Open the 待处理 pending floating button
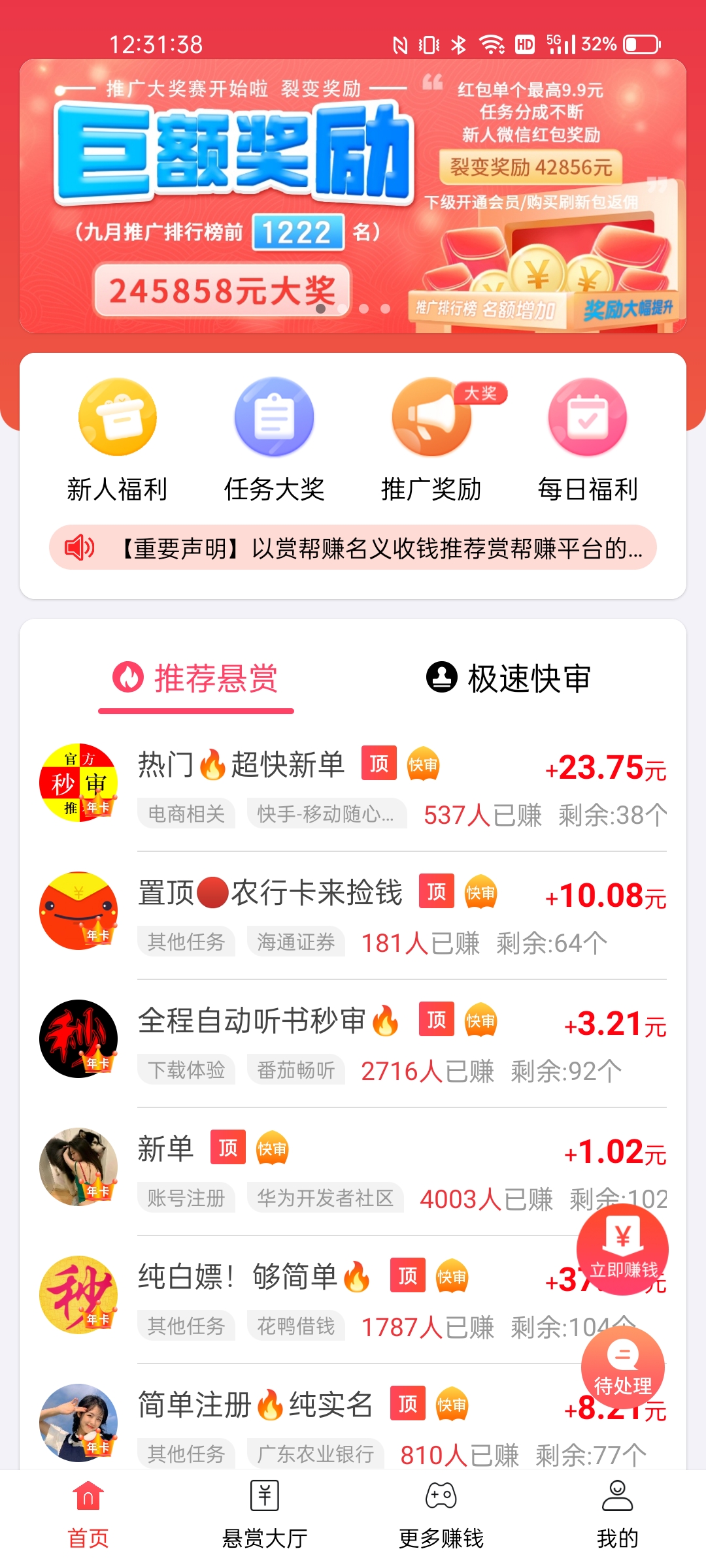This screenshot has height=1568, width=706. point(622,1368)
